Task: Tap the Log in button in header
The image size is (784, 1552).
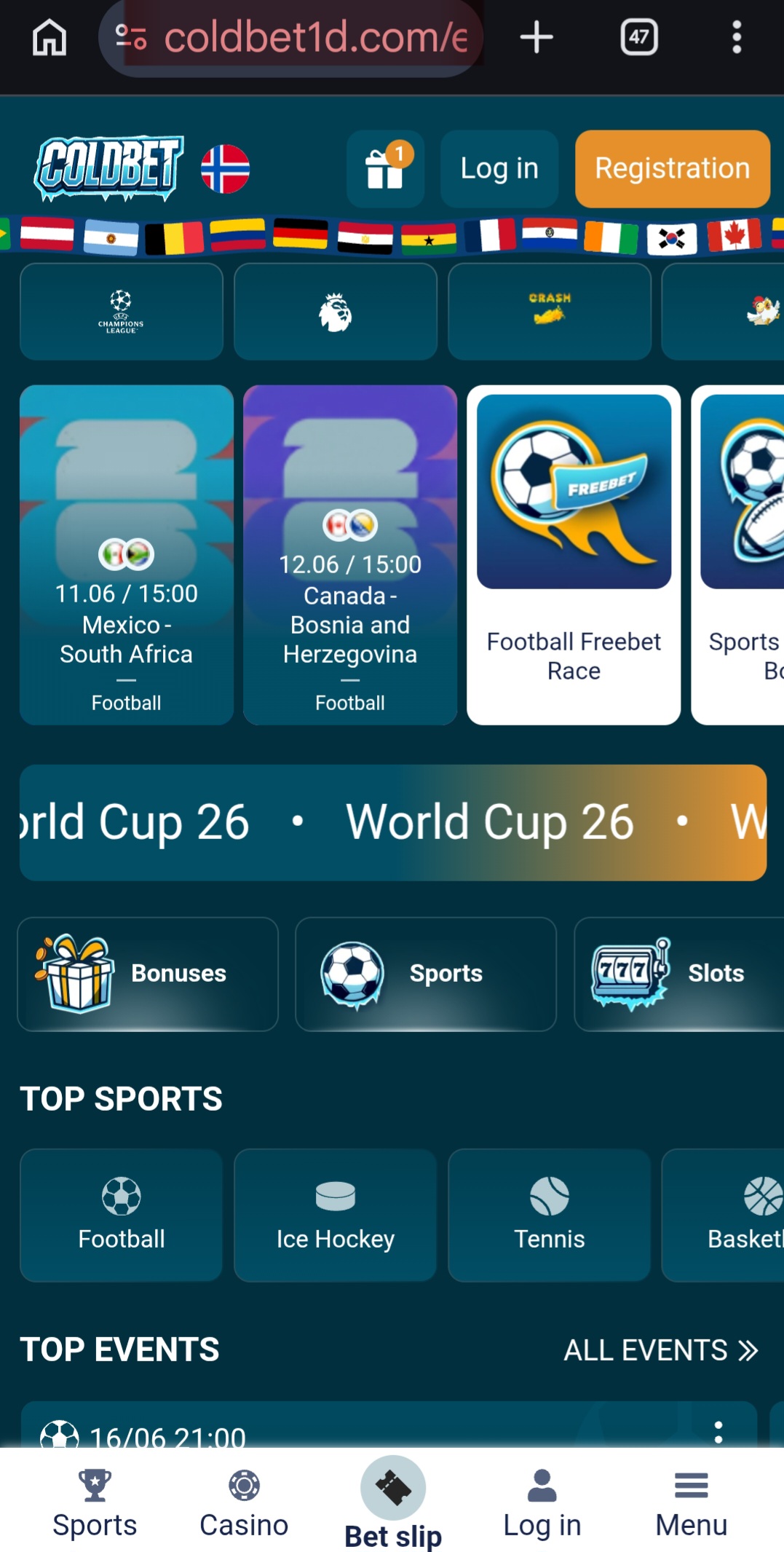Action: pyautogui.click(x=499, y=169)
